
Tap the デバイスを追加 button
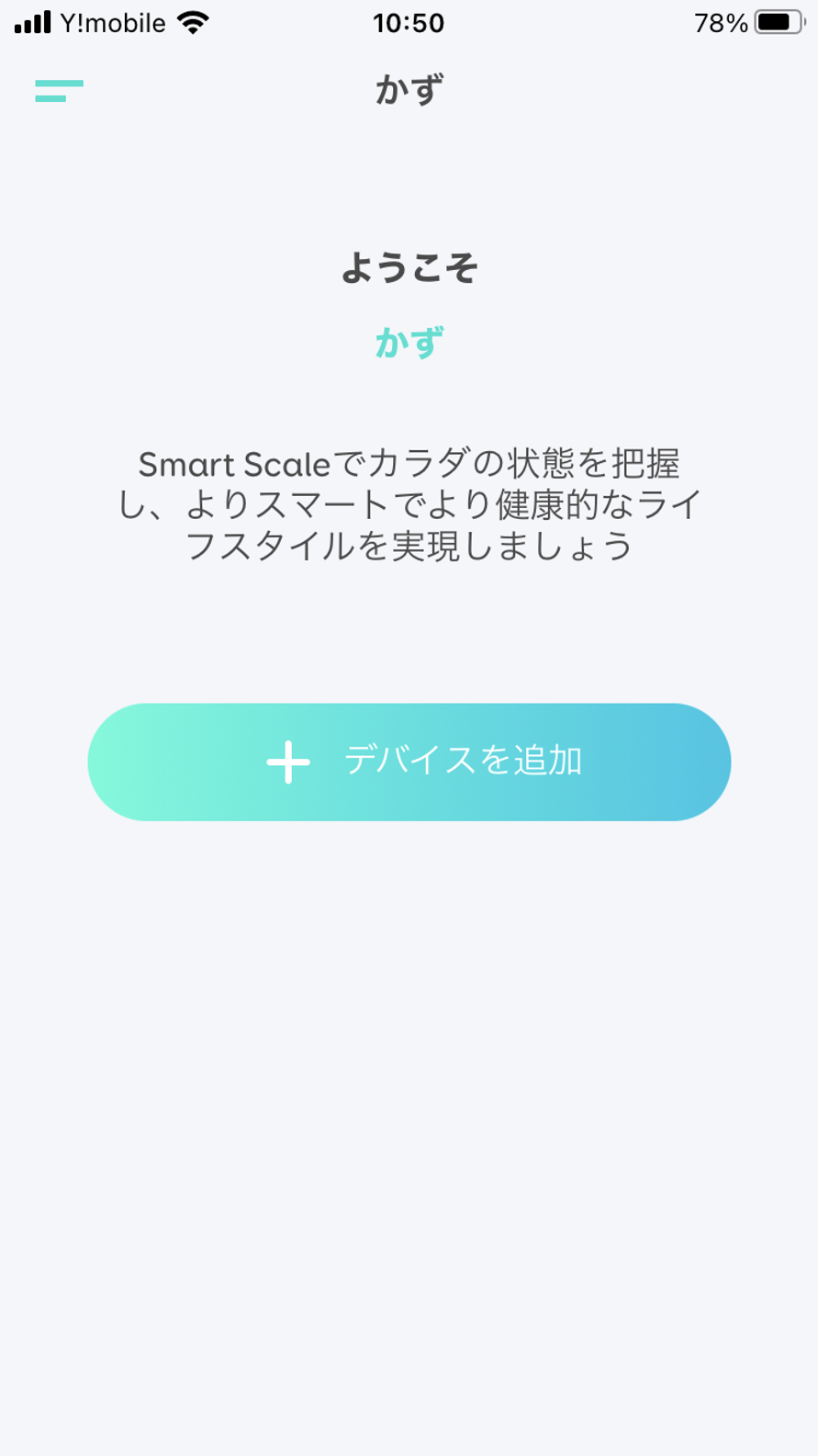coord(409,762)
